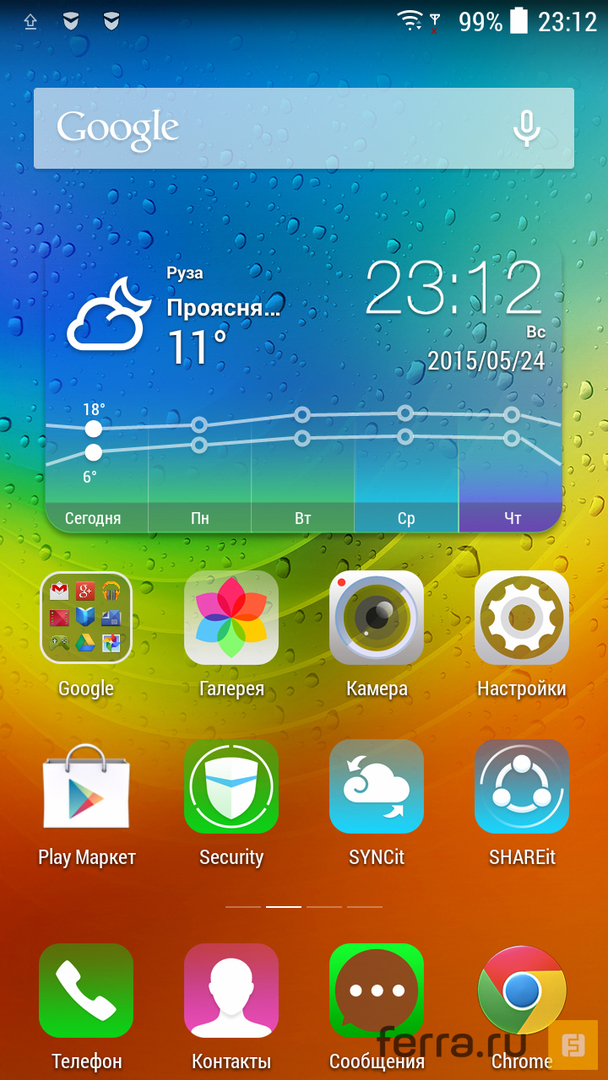Screen dimensions: 608x1080
Task: Open the Камера app
Action: coord(376,618)
